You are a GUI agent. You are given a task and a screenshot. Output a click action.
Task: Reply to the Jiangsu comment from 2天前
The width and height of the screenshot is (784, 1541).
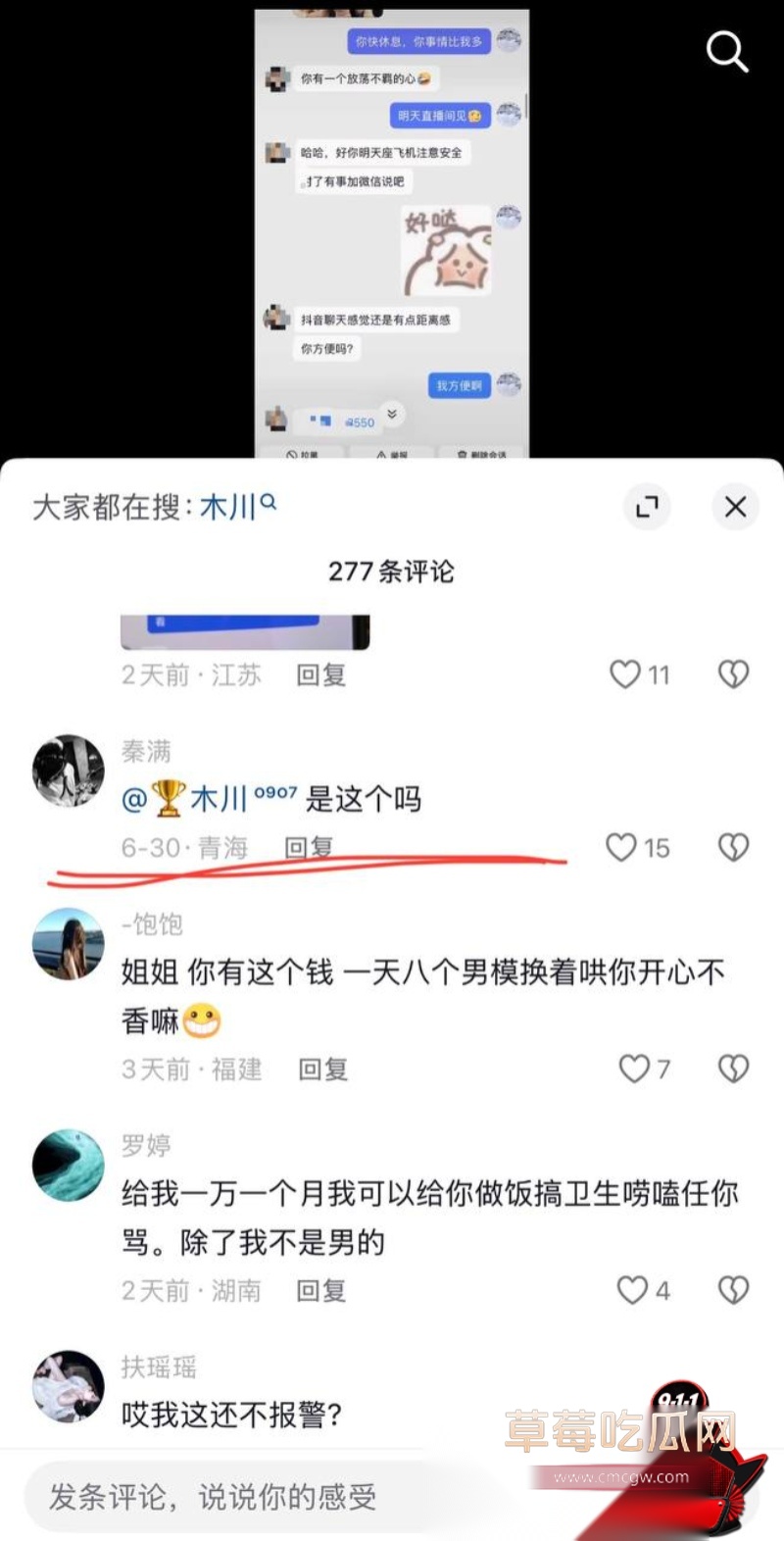coord(321,674)
